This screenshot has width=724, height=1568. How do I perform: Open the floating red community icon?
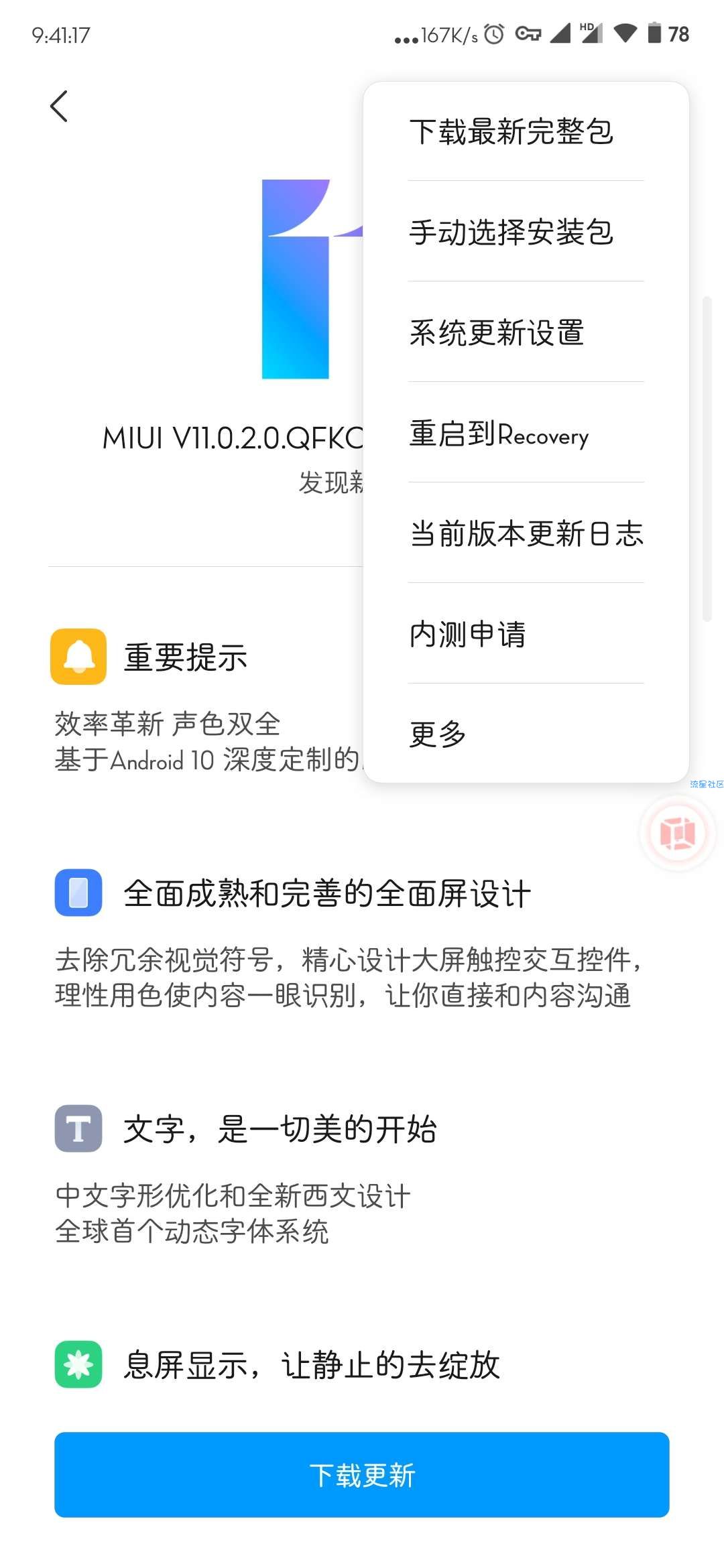coord(678,834)
